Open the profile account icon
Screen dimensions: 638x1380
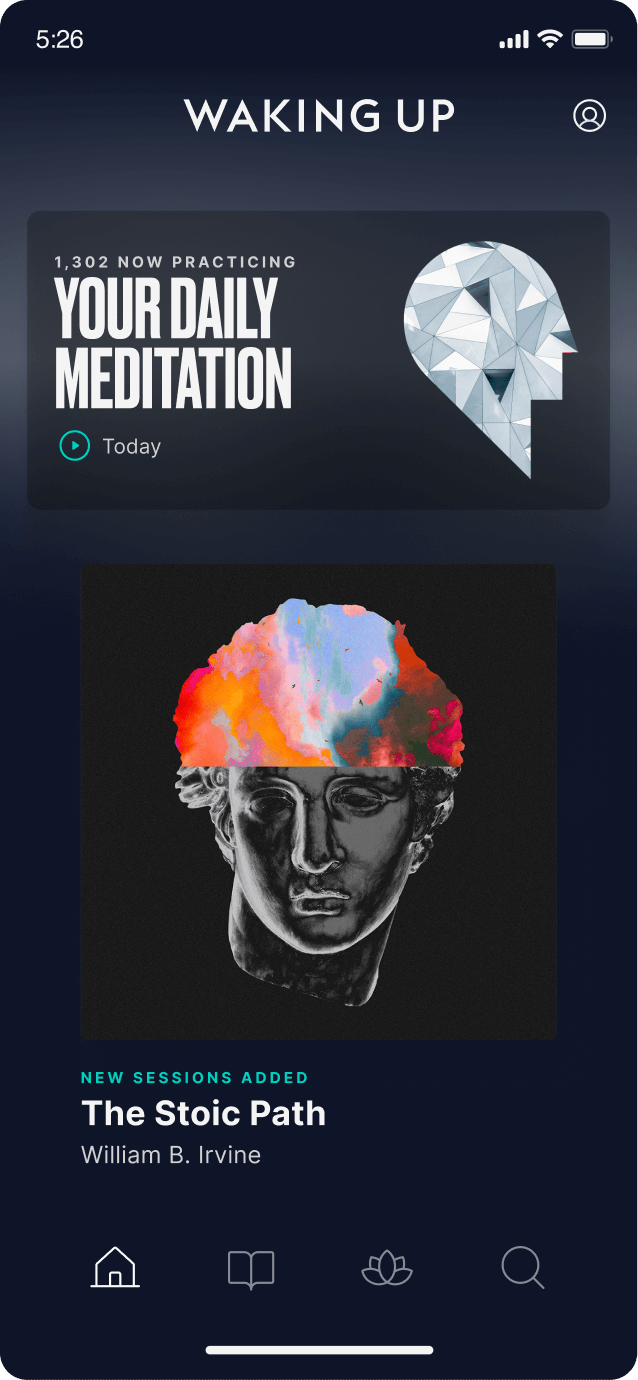pyautogui.click(x=589, y=116)
